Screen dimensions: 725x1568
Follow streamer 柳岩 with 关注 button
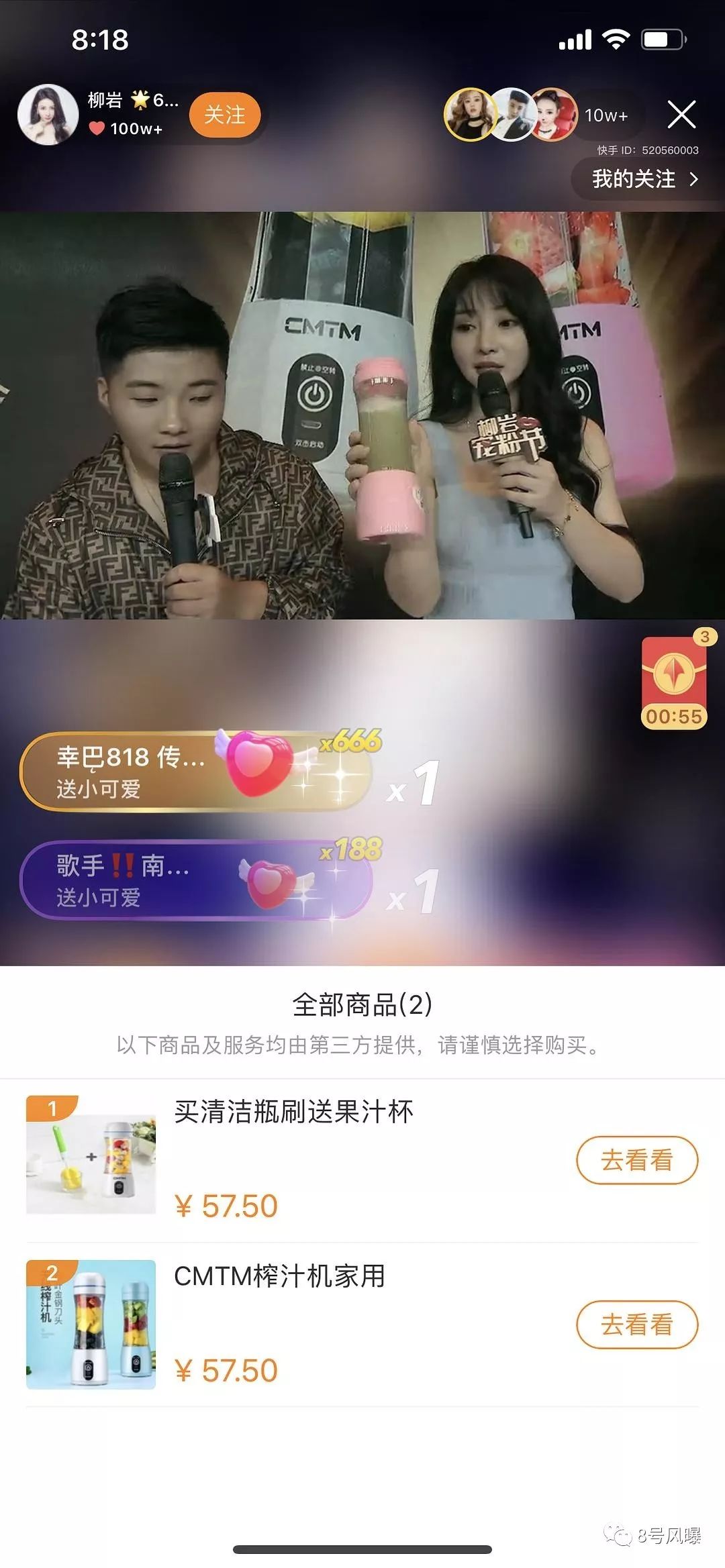click(x=224, y=115)
